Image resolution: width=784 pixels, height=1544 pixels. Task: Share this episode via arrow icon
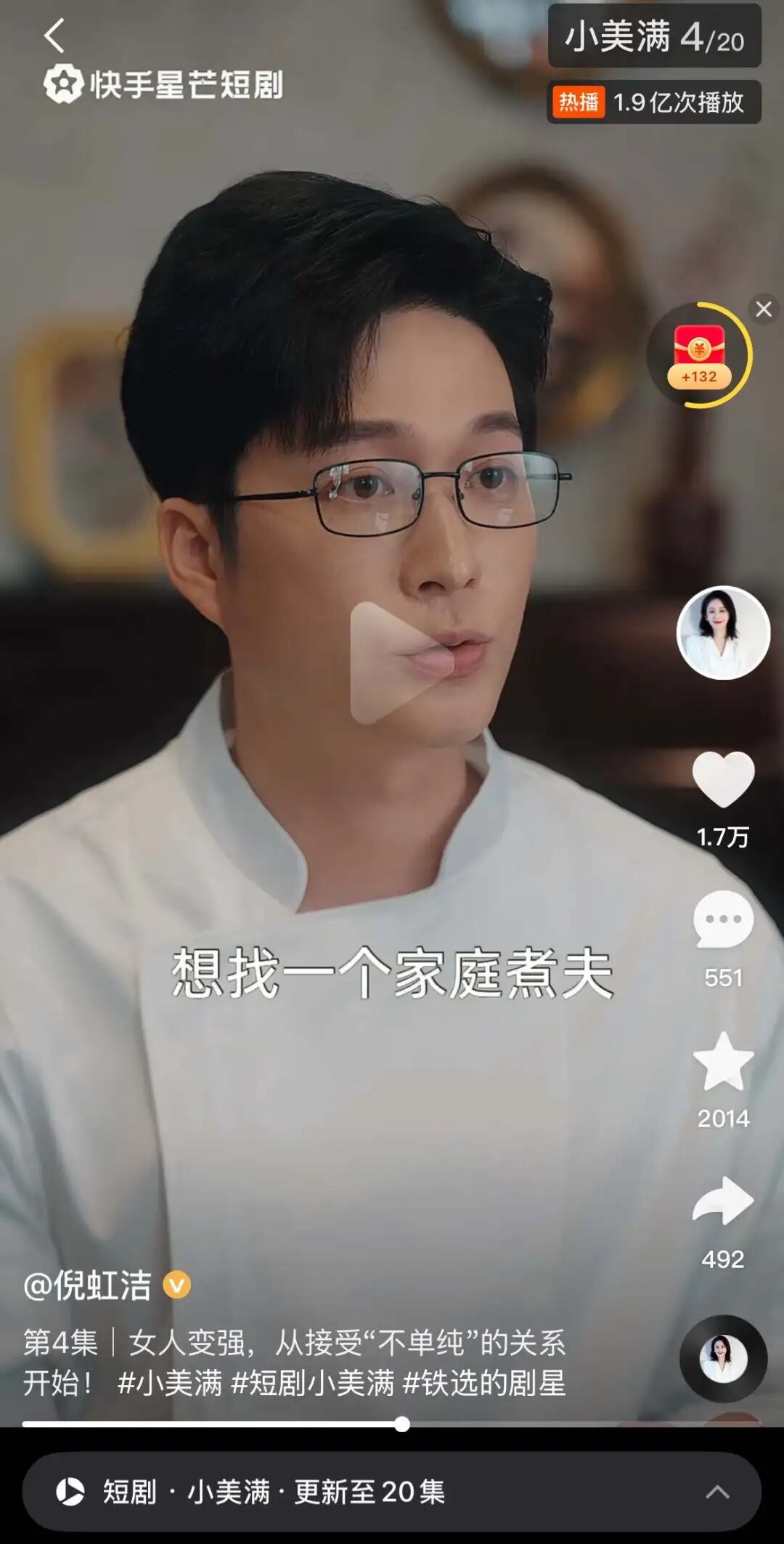(723, 1202)
